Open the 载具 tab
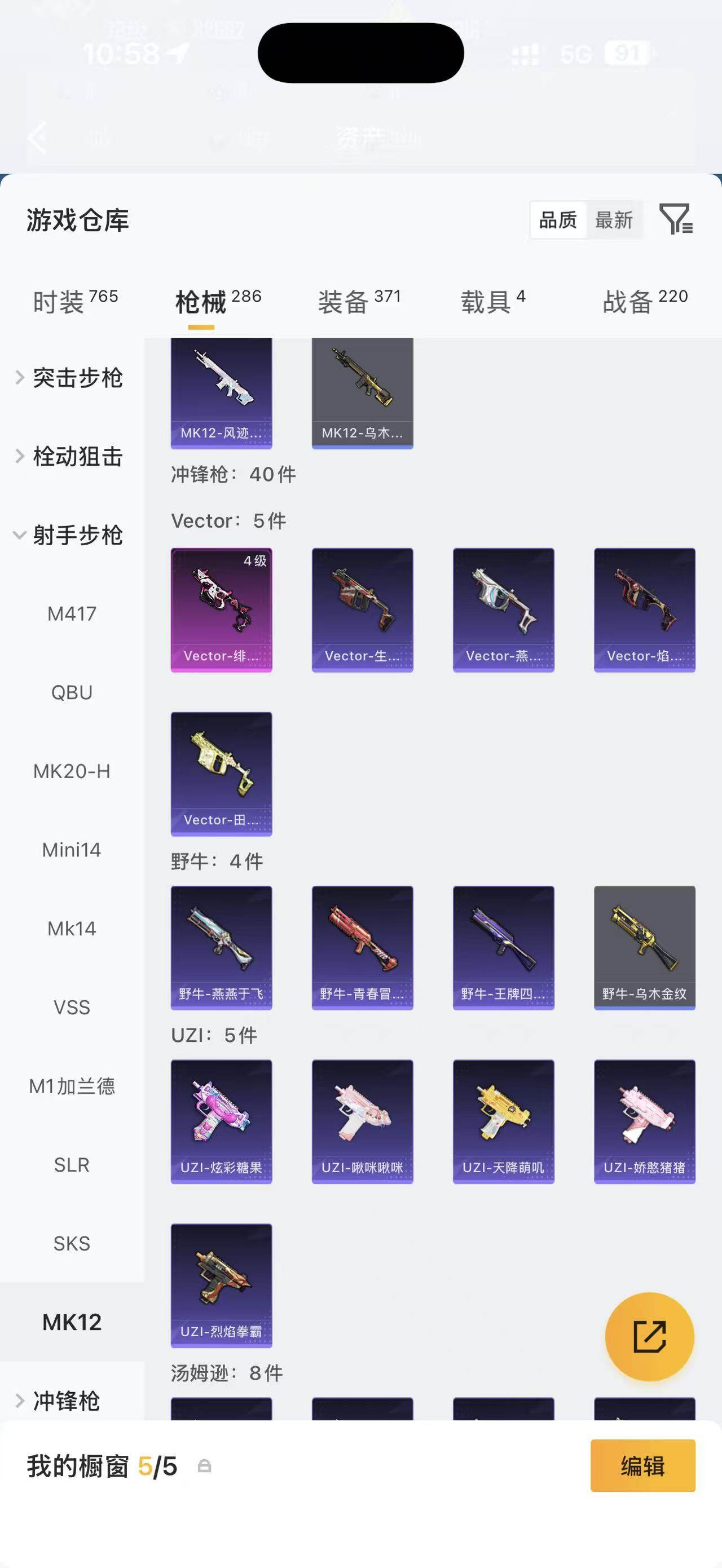Viewport: 722px width, 1568px height. point(492,301)
